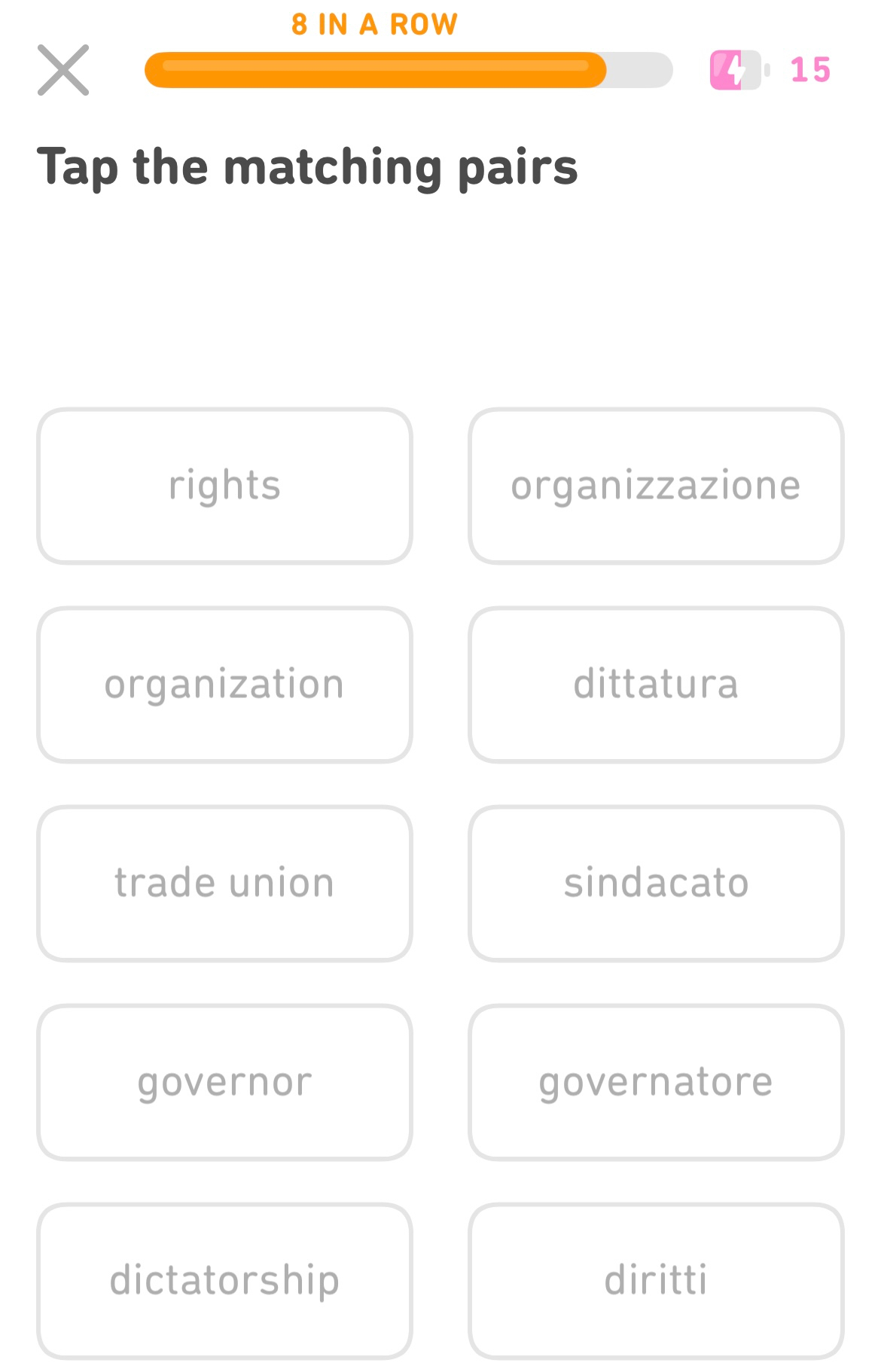The height and width of the screenshot is (1372, 881).
Task: Close the lesson with the X
Action: [63, 70]
